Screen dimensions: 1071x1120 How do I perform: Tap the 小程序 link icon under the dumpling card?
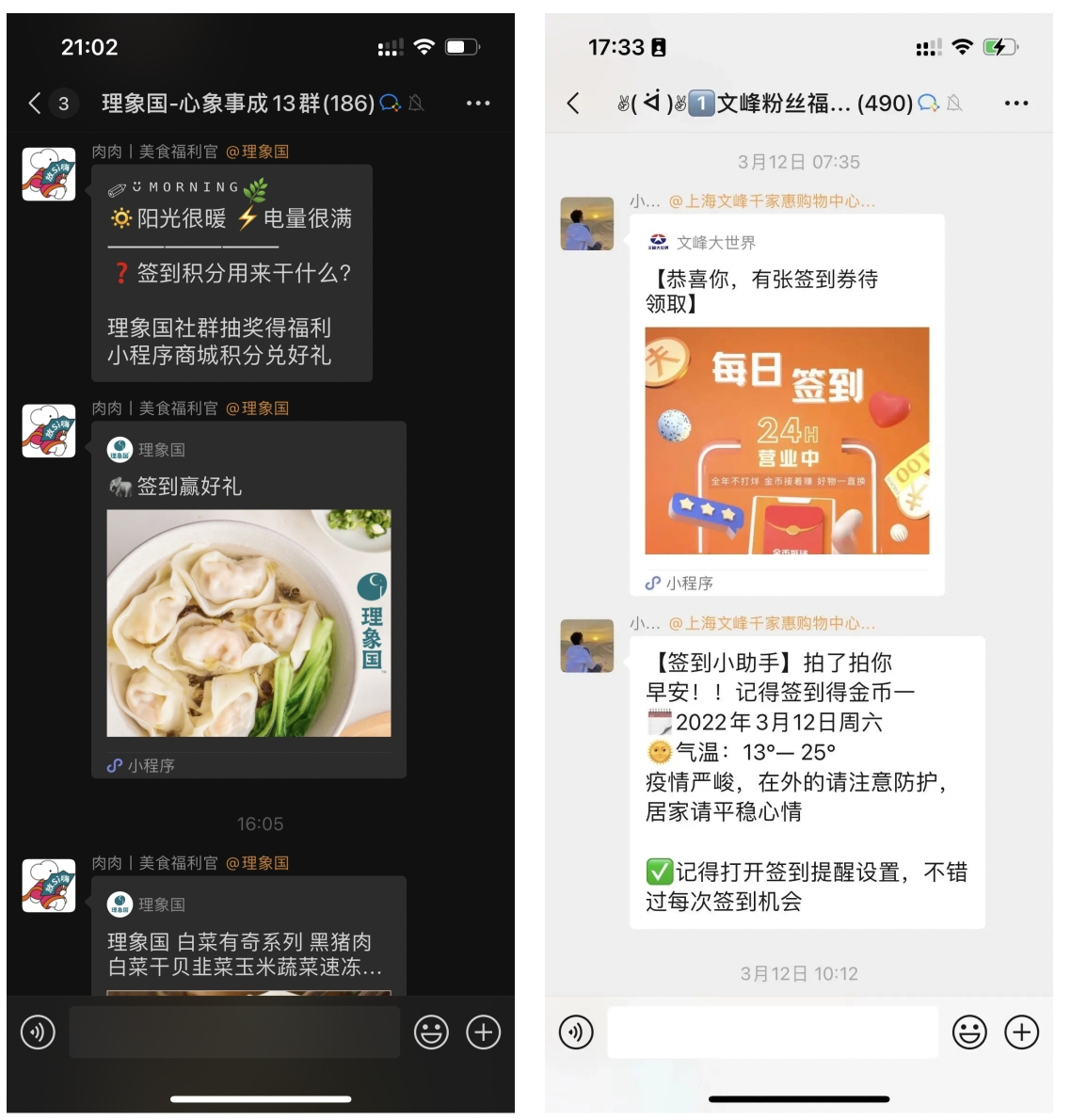[x=115, y=765]
